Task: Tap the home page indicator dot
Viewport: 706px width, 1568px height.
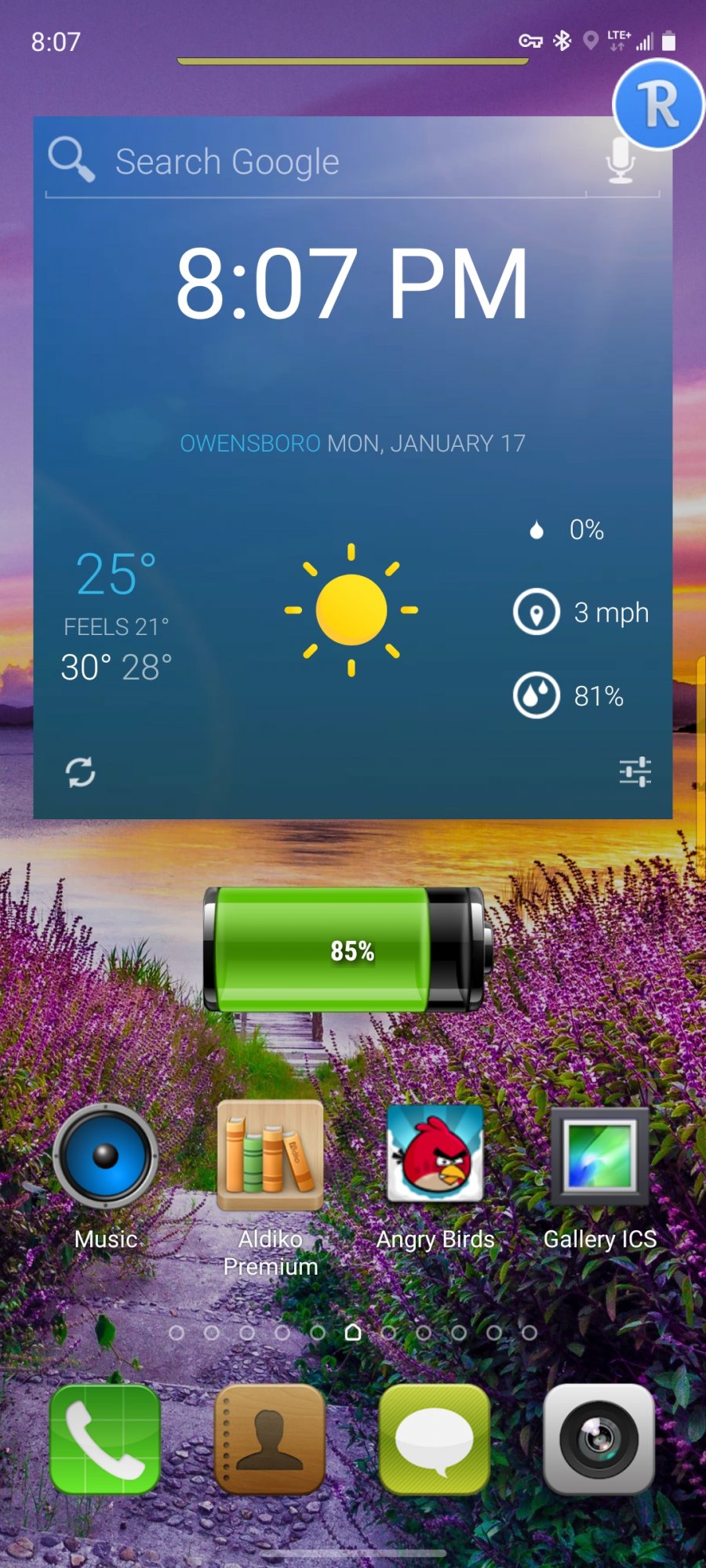Action: coord(353,1332)
